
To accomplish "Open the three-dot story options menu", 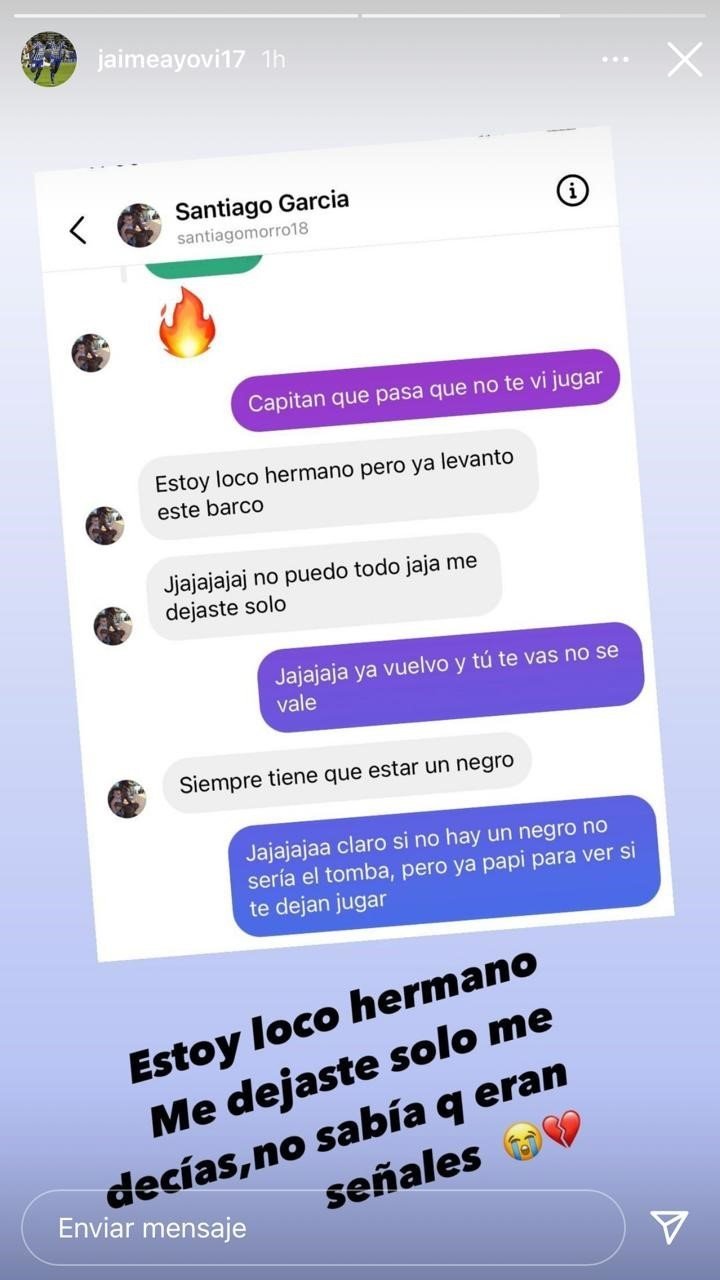I will click(615, 60).
